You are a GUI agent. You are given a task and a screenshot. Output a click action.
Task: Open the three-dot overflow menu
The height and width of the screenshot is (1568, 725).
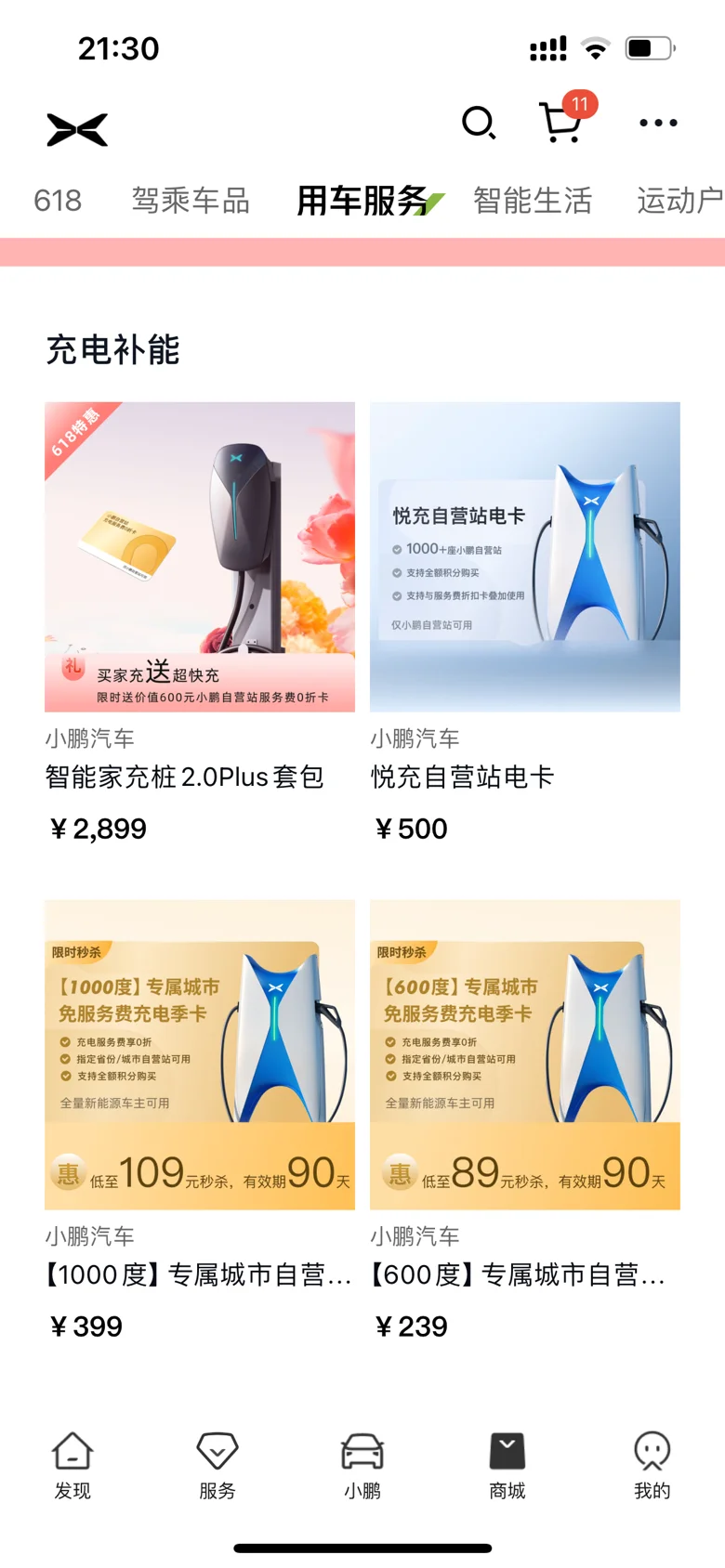(658, 123)
